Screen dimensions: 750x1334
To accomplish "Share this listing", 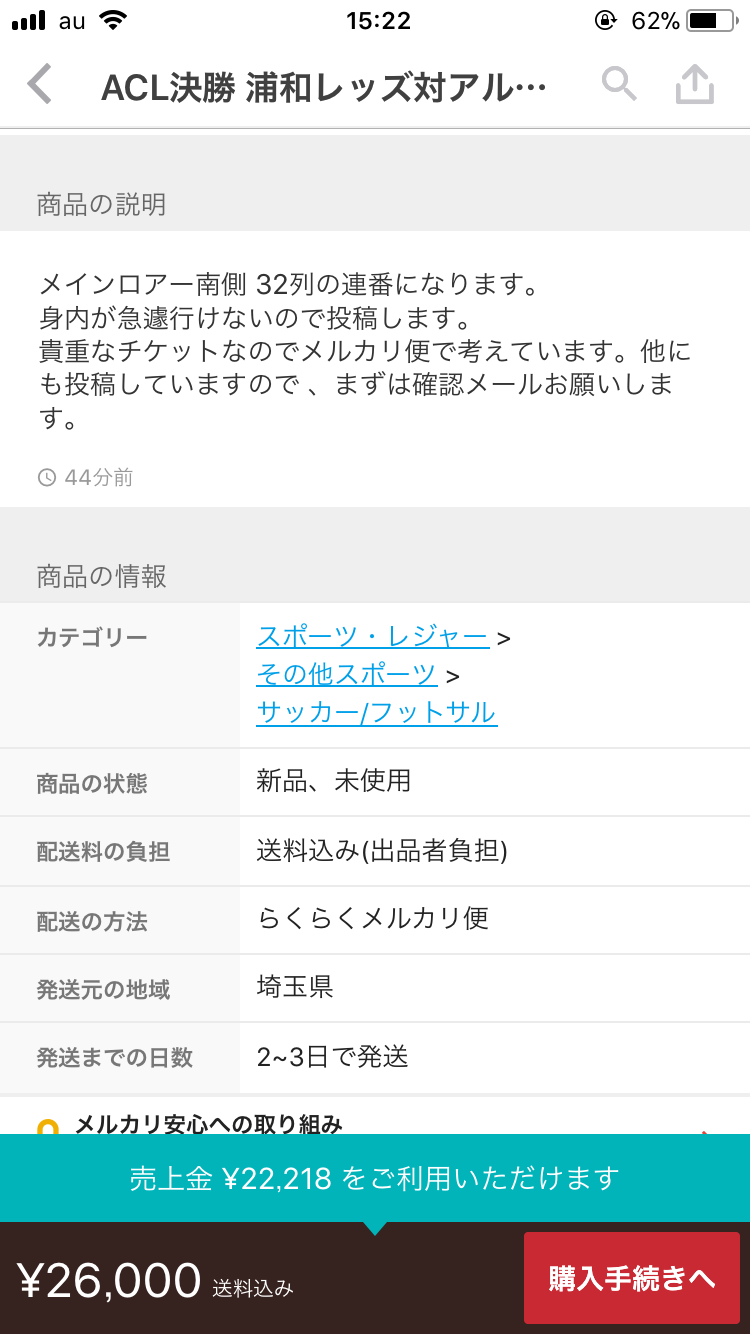I will (694, 85).
